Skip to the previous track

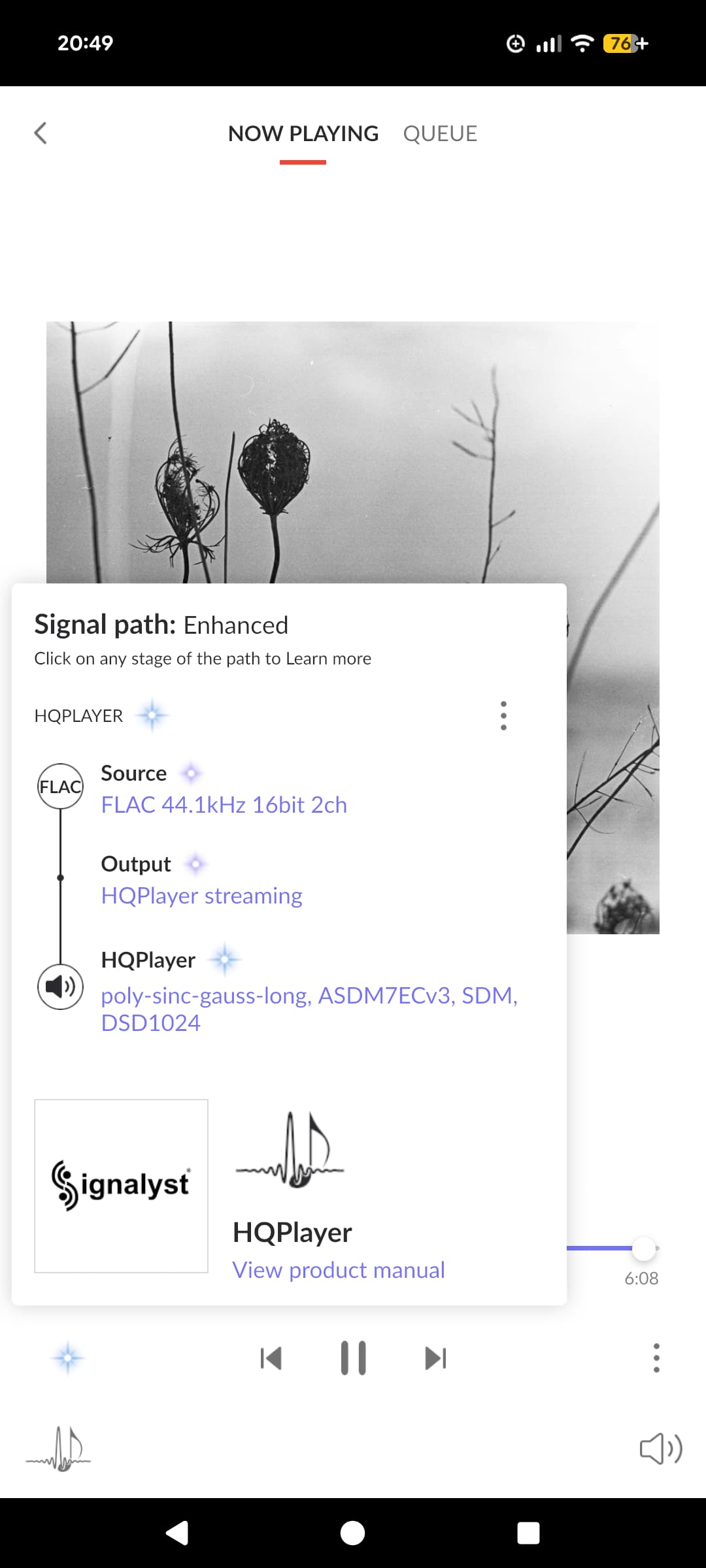tap(271, 1358)
